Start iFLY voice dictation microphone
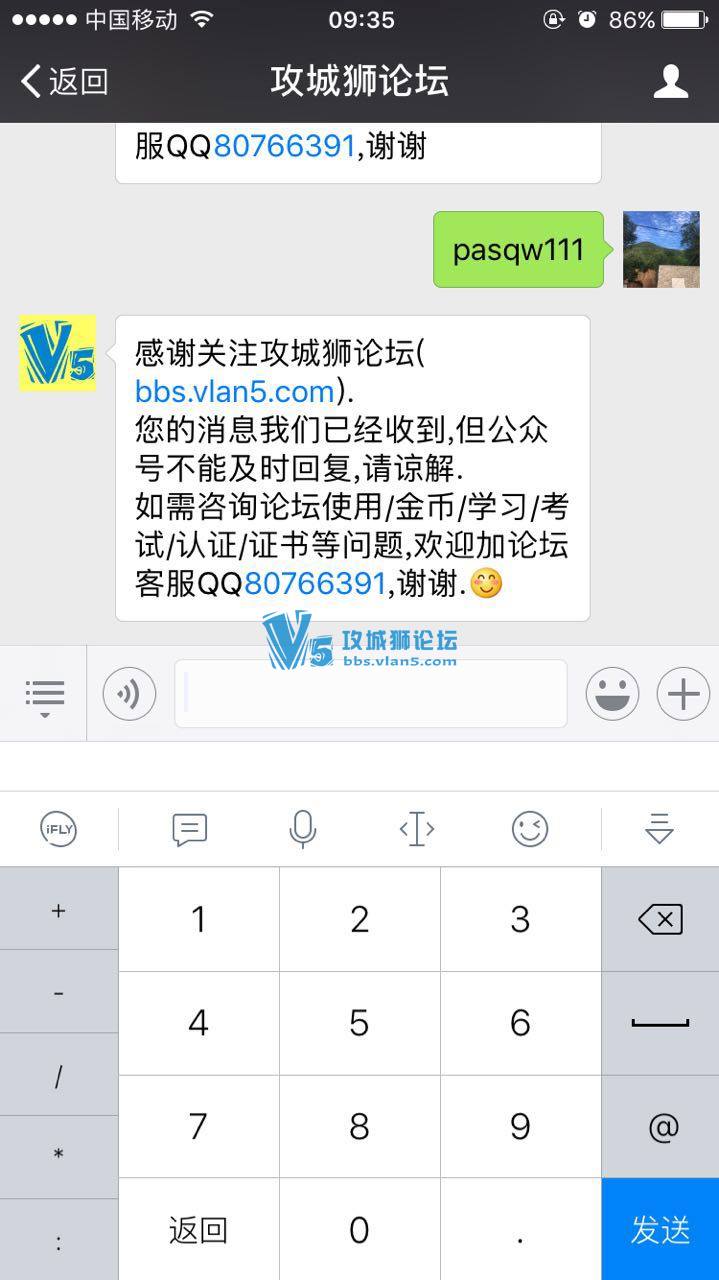719x1280 pixels. 302,829
